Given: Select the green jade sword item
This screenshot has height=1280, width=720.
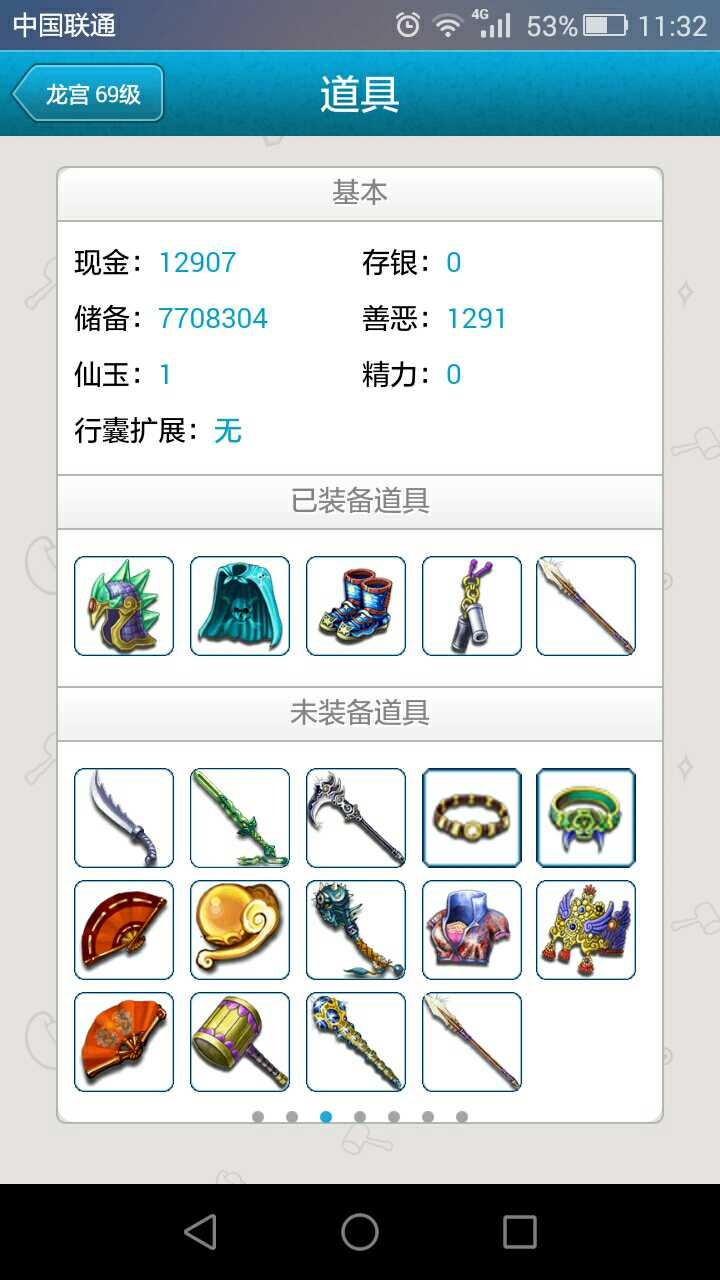Looking at the screenshot, I should click(240, 818).
